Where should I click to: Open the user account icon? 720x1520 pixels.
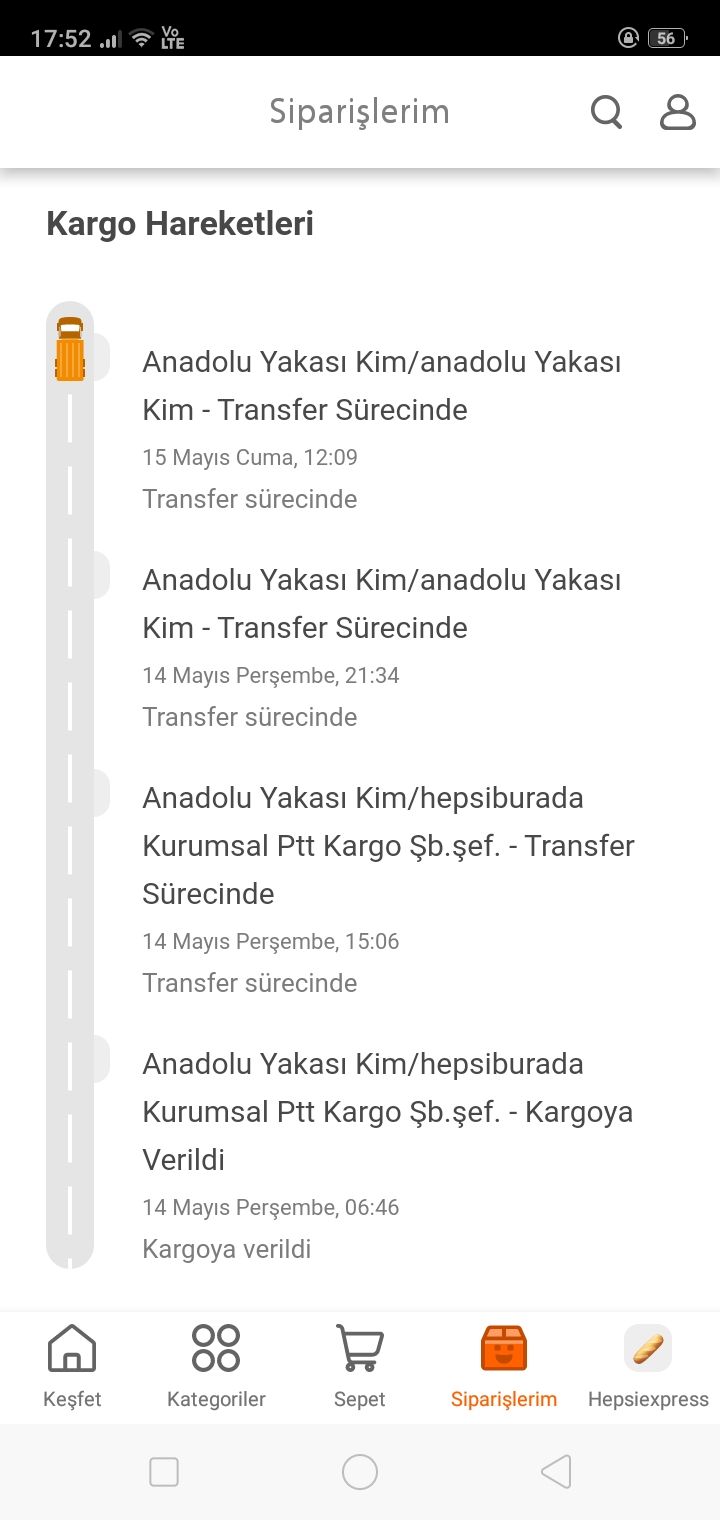(677, 112)
